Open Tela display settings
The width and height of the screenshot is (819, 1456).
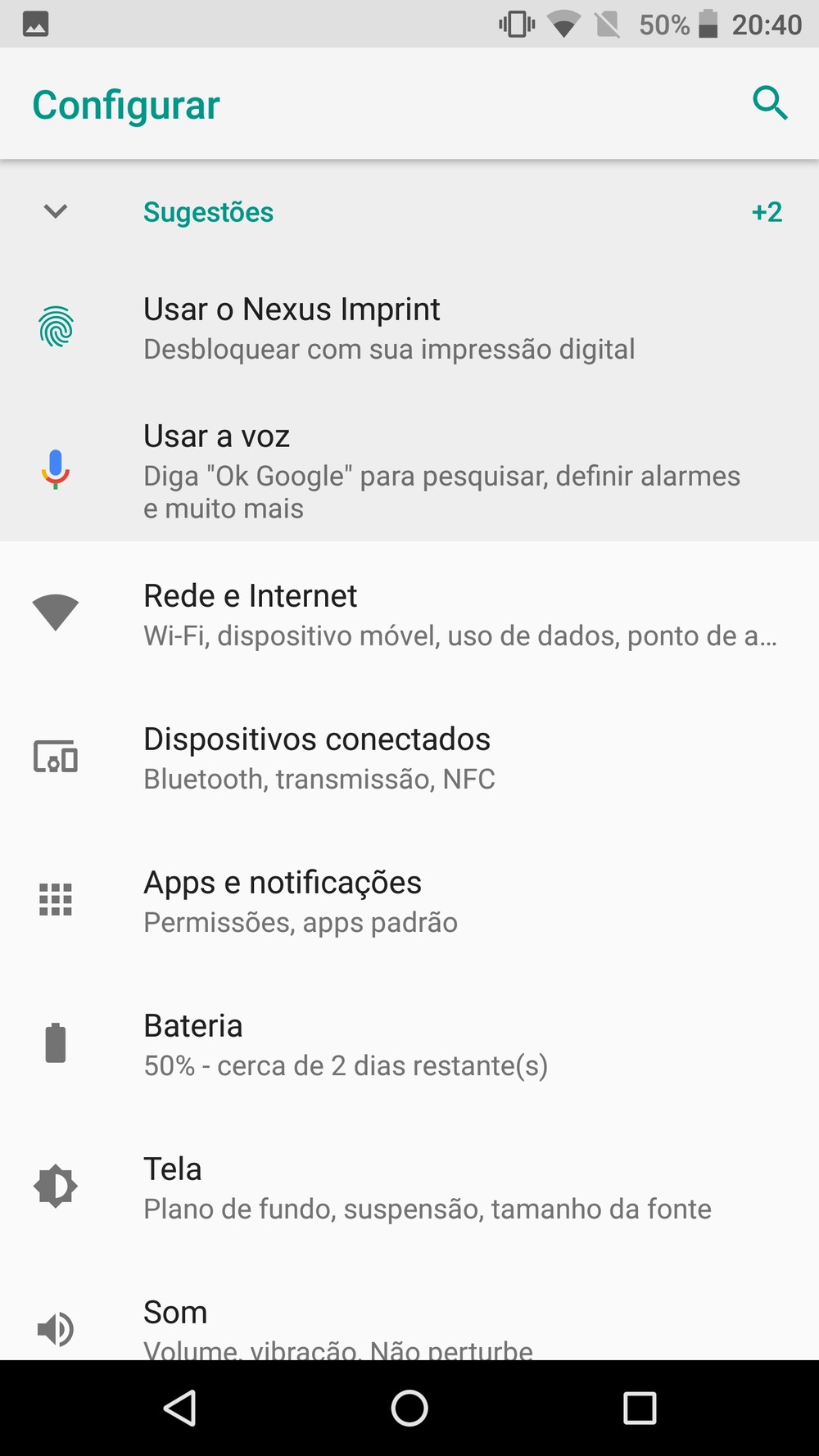(x=409, y=1187)
